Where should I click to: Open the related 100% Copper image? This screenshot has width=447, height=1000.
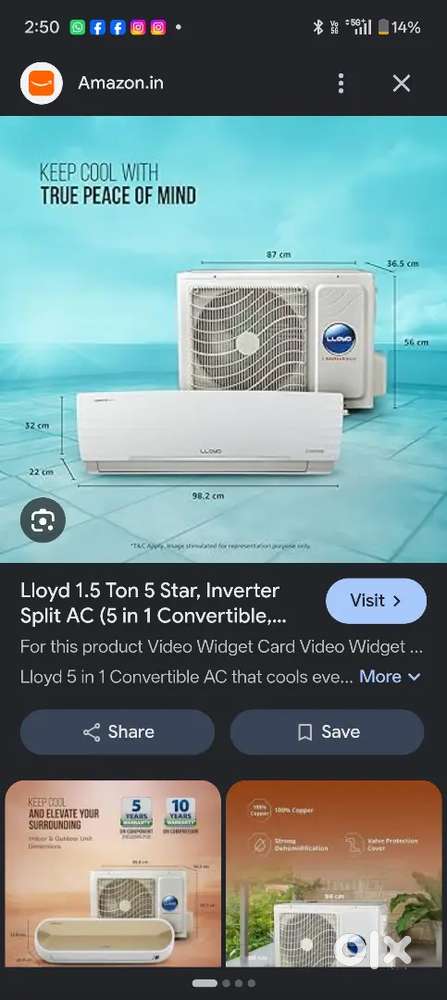334,873
